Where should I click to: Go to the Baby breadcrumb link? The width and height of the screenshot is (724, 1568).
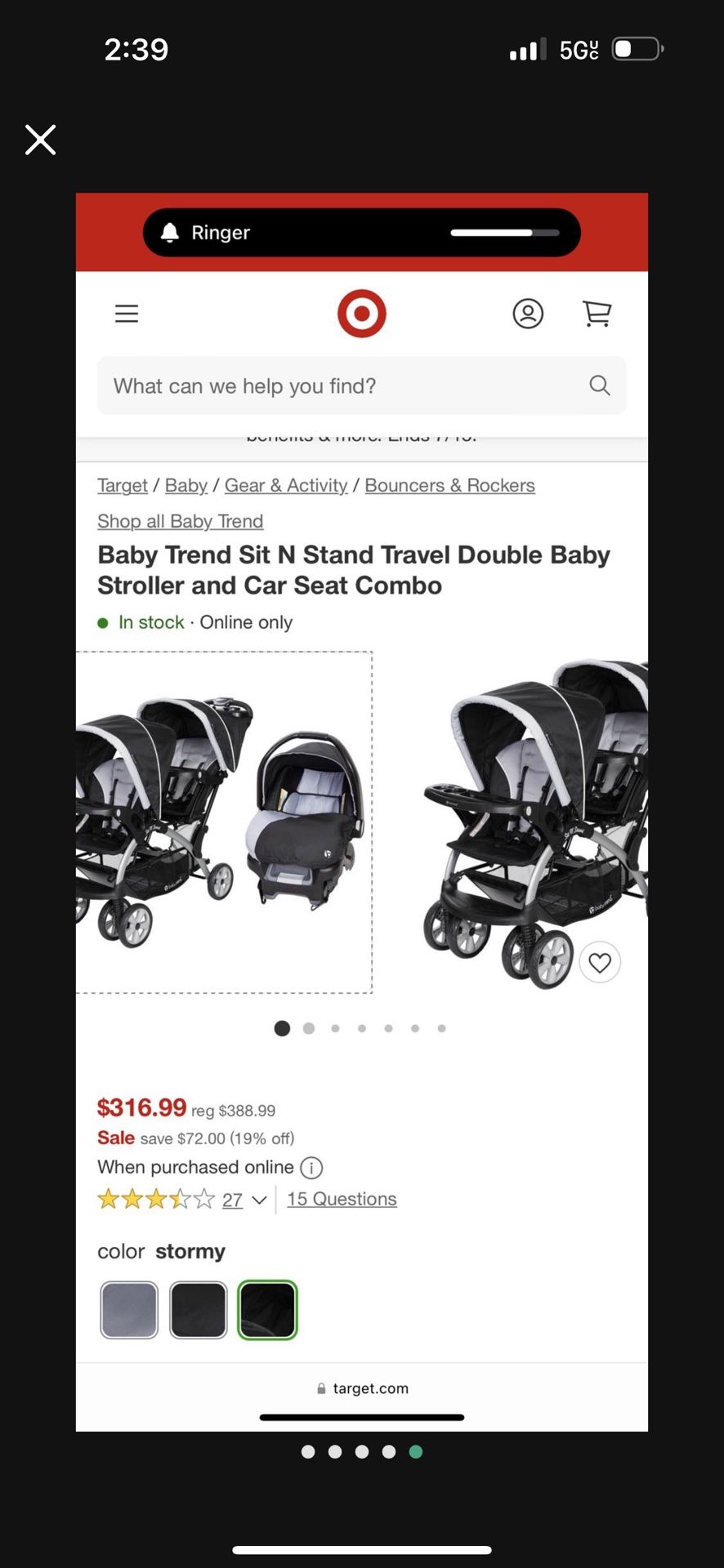tap(185, 485)
